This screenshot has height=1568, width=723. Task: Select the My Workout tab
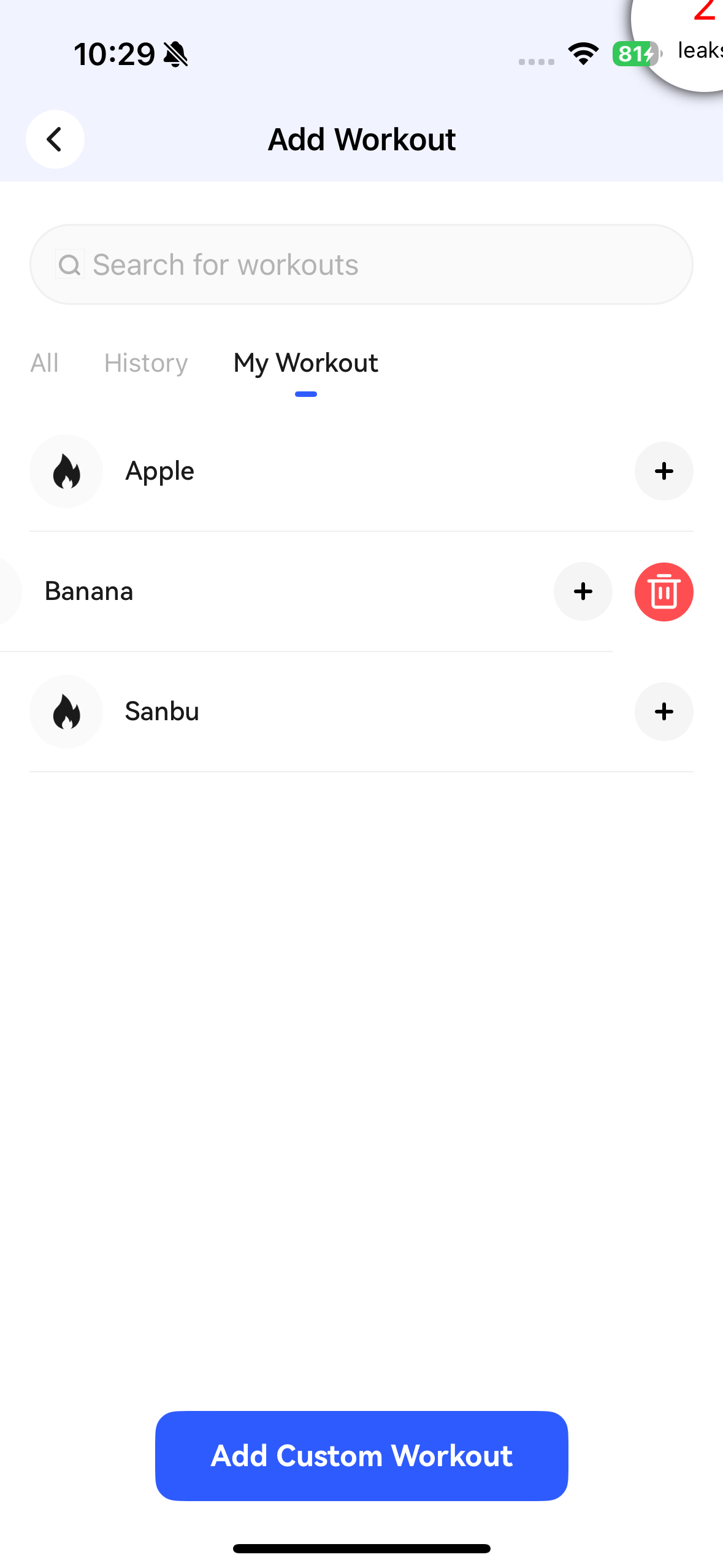(x=305, y=363)
